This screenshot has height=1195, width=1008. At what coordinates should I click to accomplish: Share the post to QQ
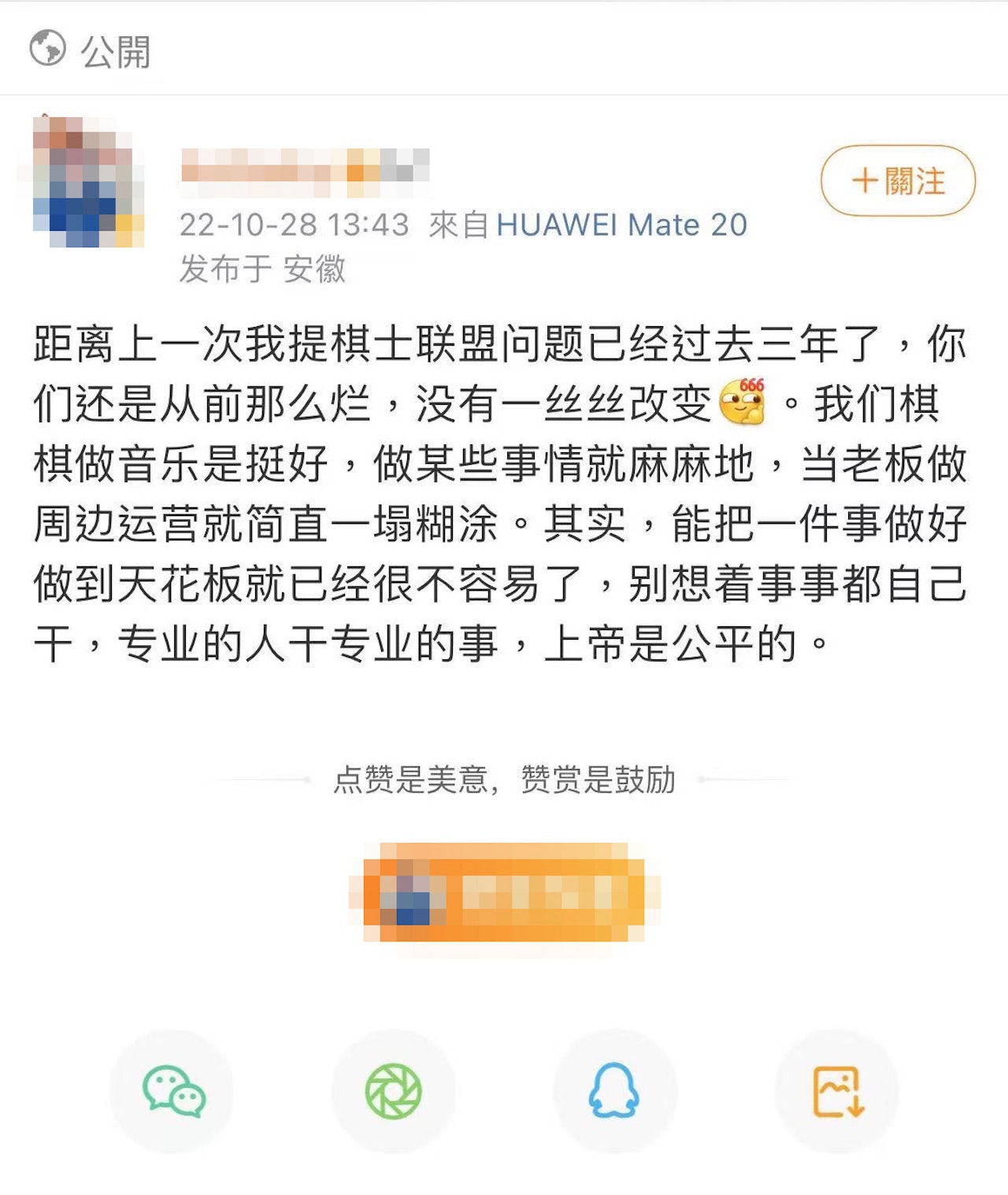(x=614, y=1091)
